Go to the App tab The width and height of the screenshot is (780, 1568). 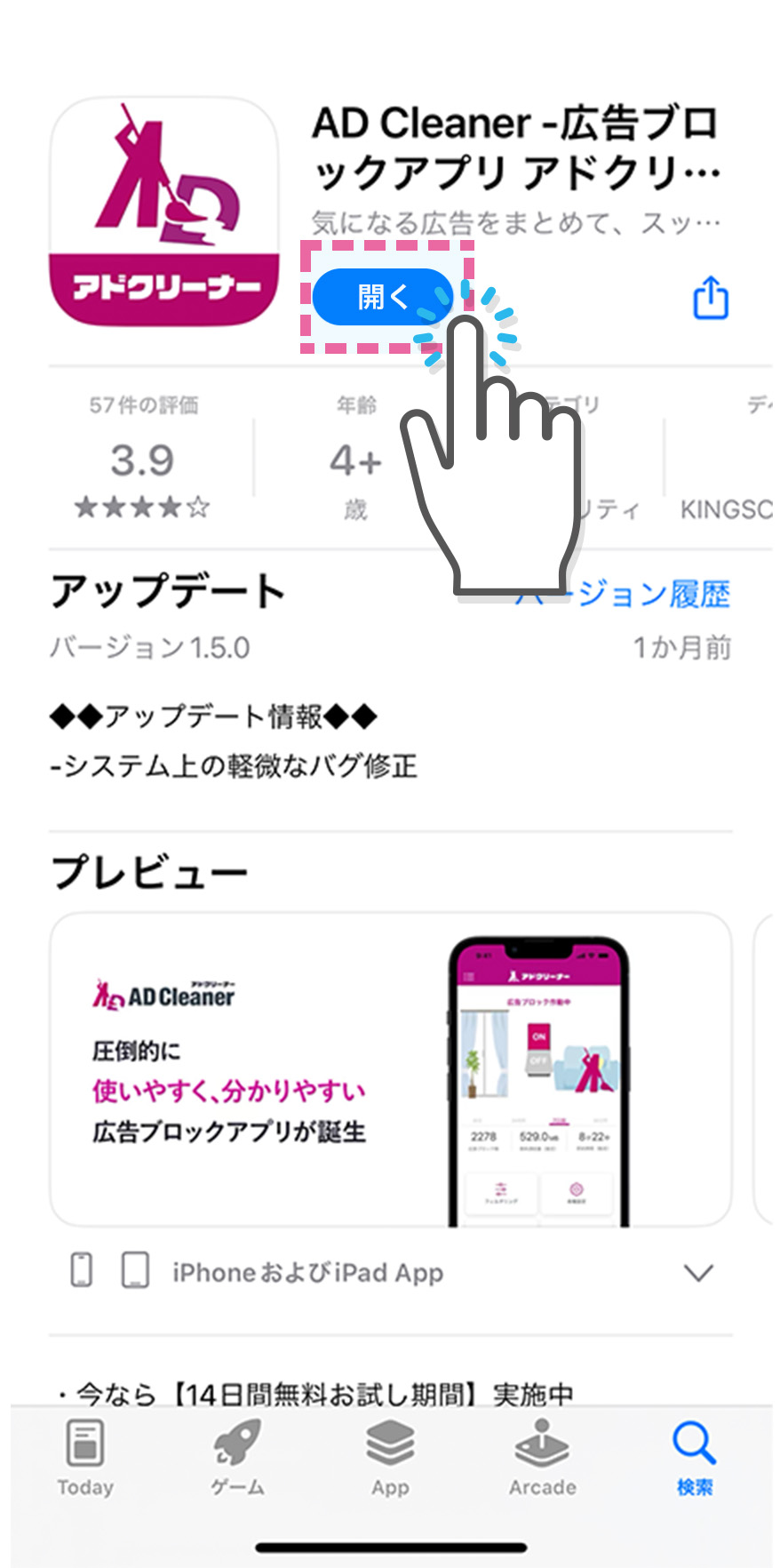[x=390, y=1458]
